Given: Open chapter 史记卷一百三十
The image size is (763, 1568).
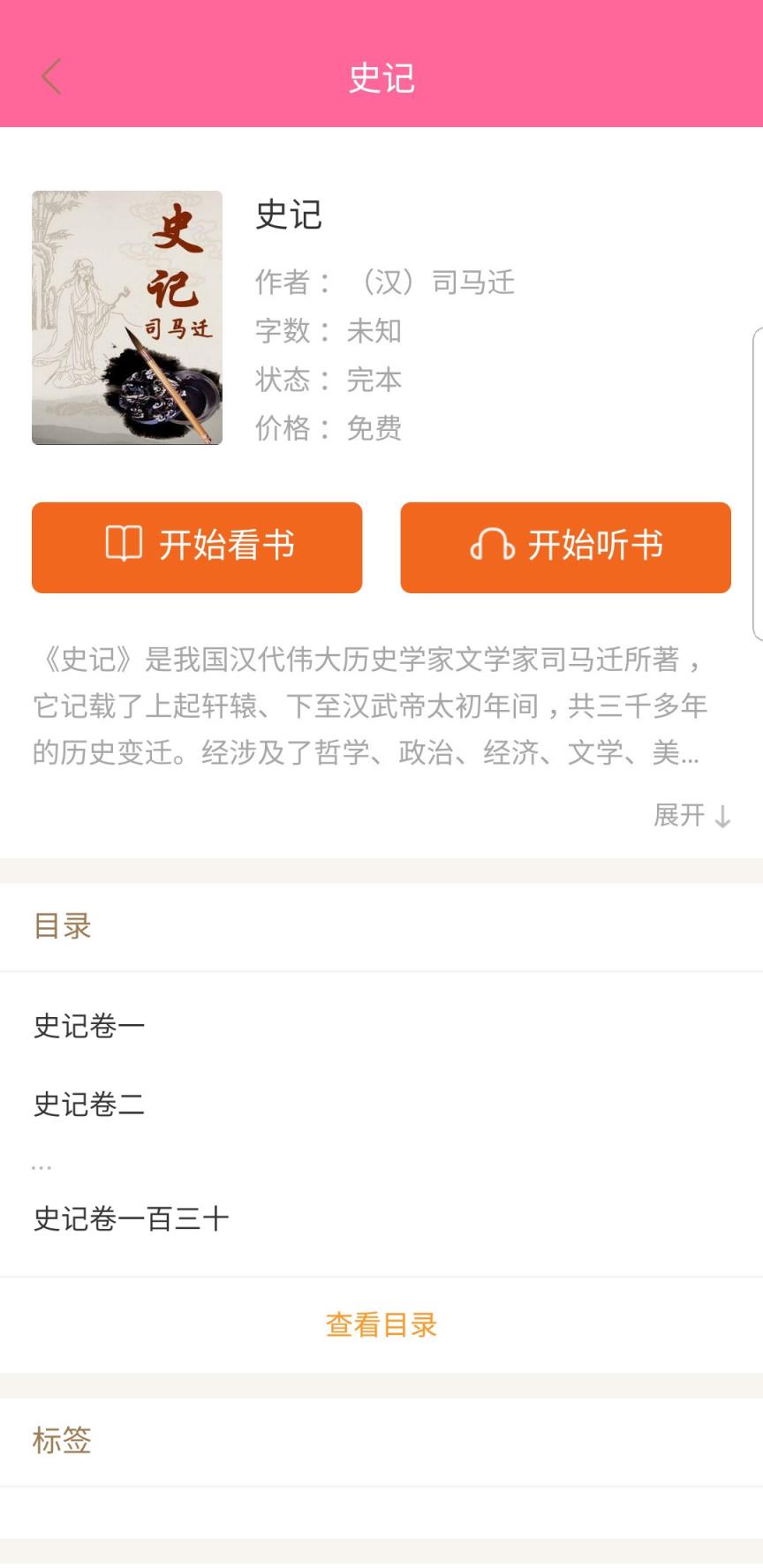Looking at the screenshot, I should [x=131, y=1218].
